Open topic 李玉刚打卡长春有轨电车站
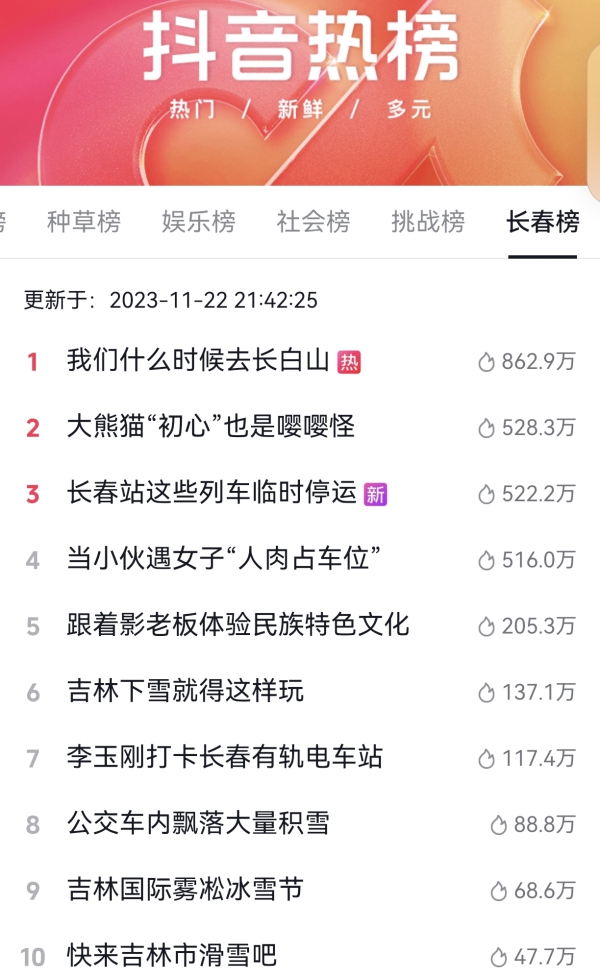The width and height of the screenshot is (600, 978). coord(225,757)
